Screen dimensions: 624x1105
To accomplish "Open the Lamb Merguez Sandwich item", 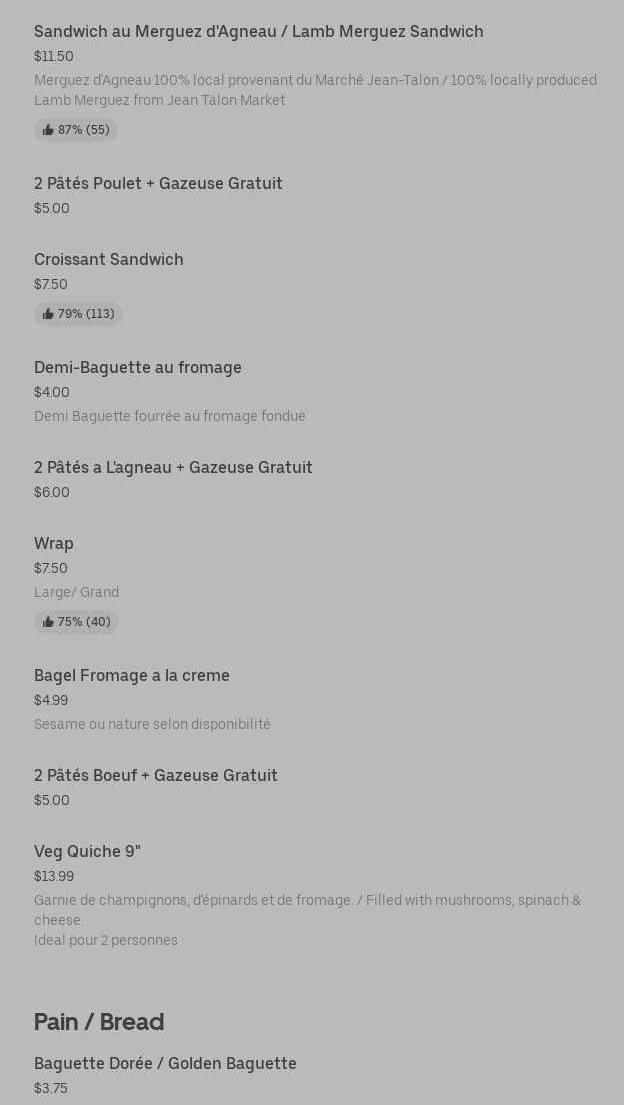I will (258, 32).
